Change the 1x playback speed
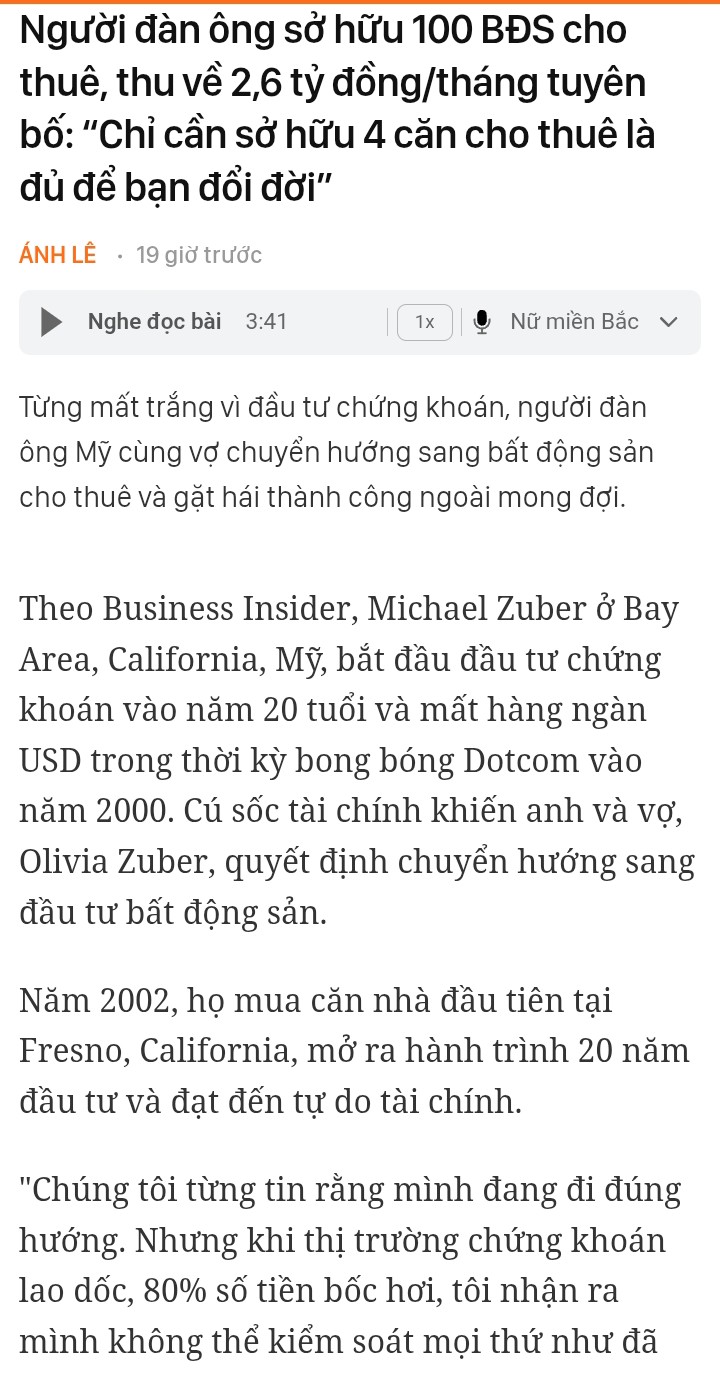The image size is (720, 1378). [x=424, y=322]
